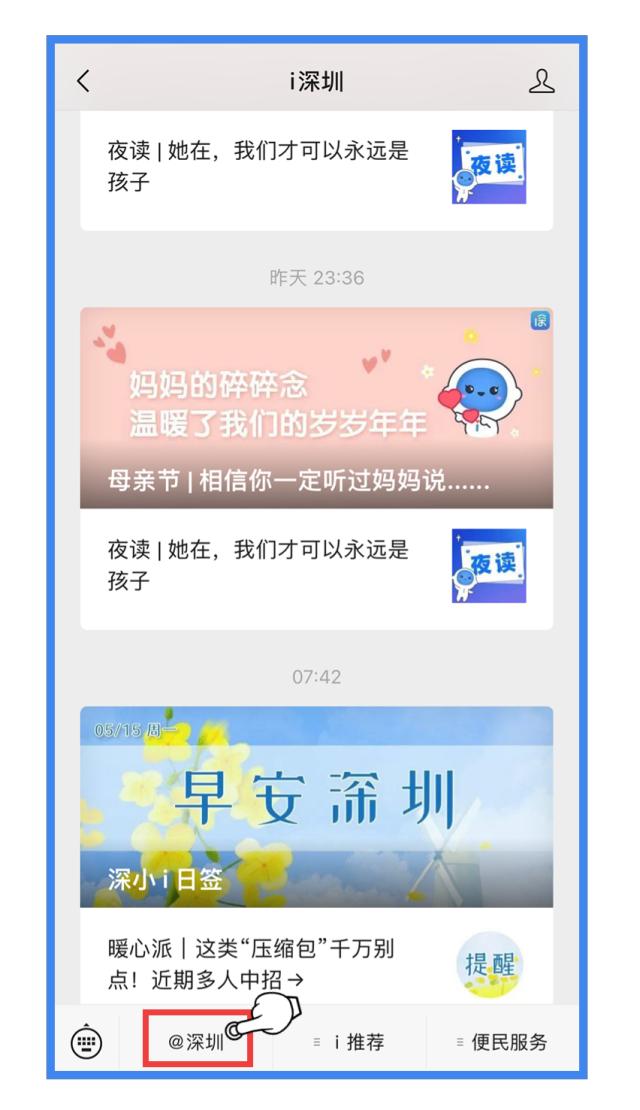Open the @深圳 bottom menu
The width and height of the screenshot is (640, 1110).
pyautogui.click(x=196, y=1042)
